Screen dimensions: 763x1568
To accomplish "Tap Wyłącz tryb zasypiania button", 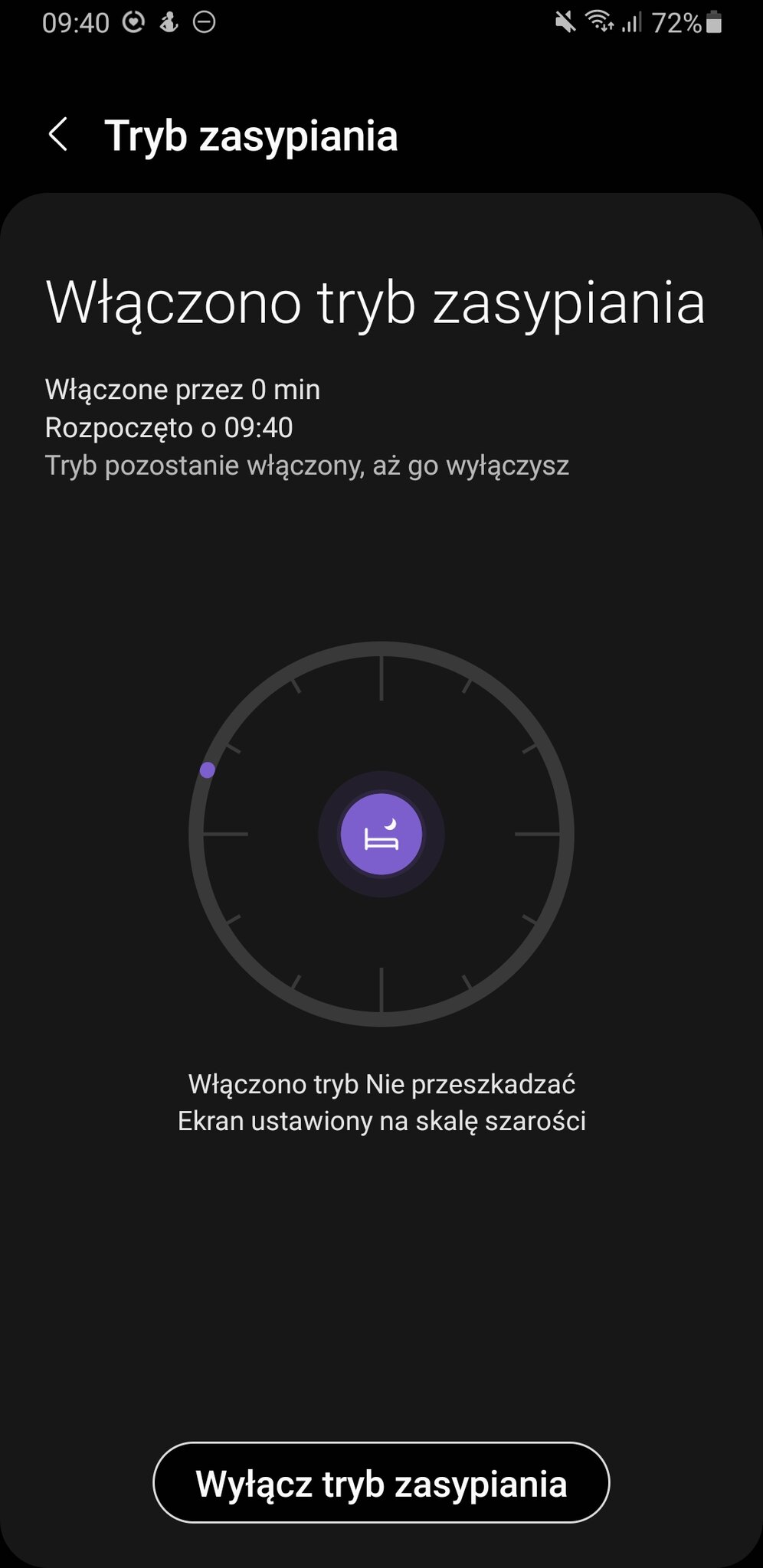I will (381, 1483).
